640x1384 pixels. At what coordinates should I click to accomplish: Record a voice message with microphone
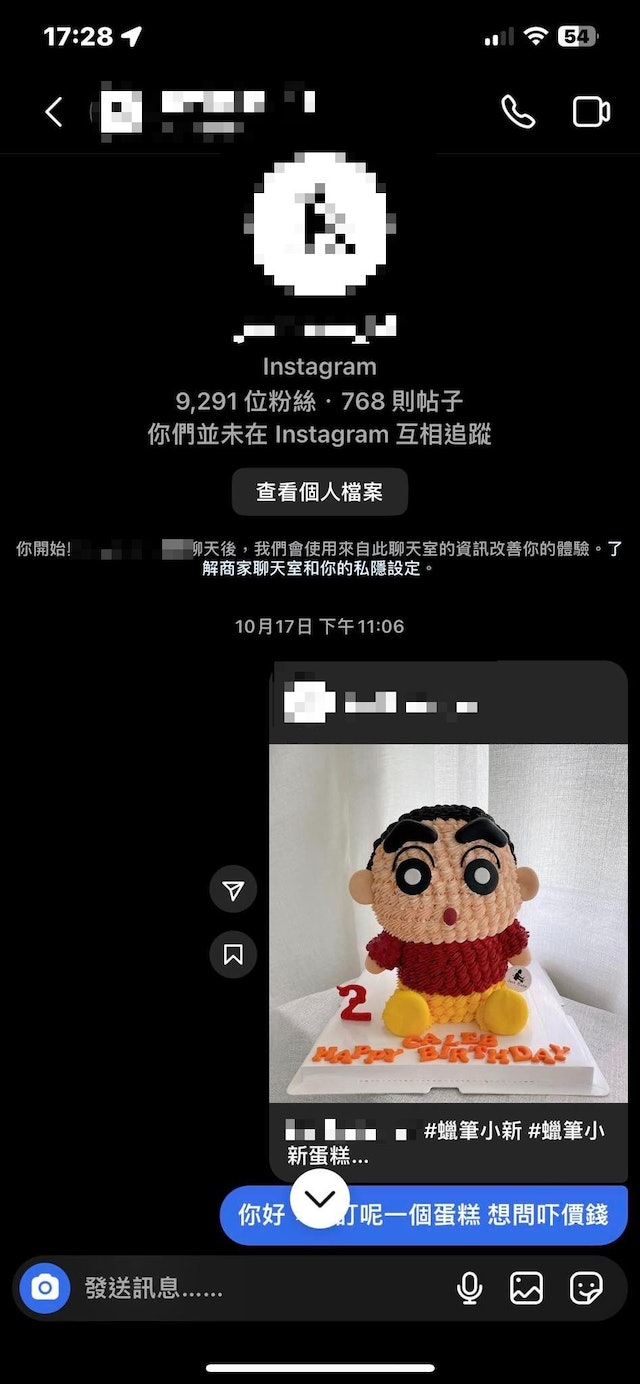(x=469, y=1288)
